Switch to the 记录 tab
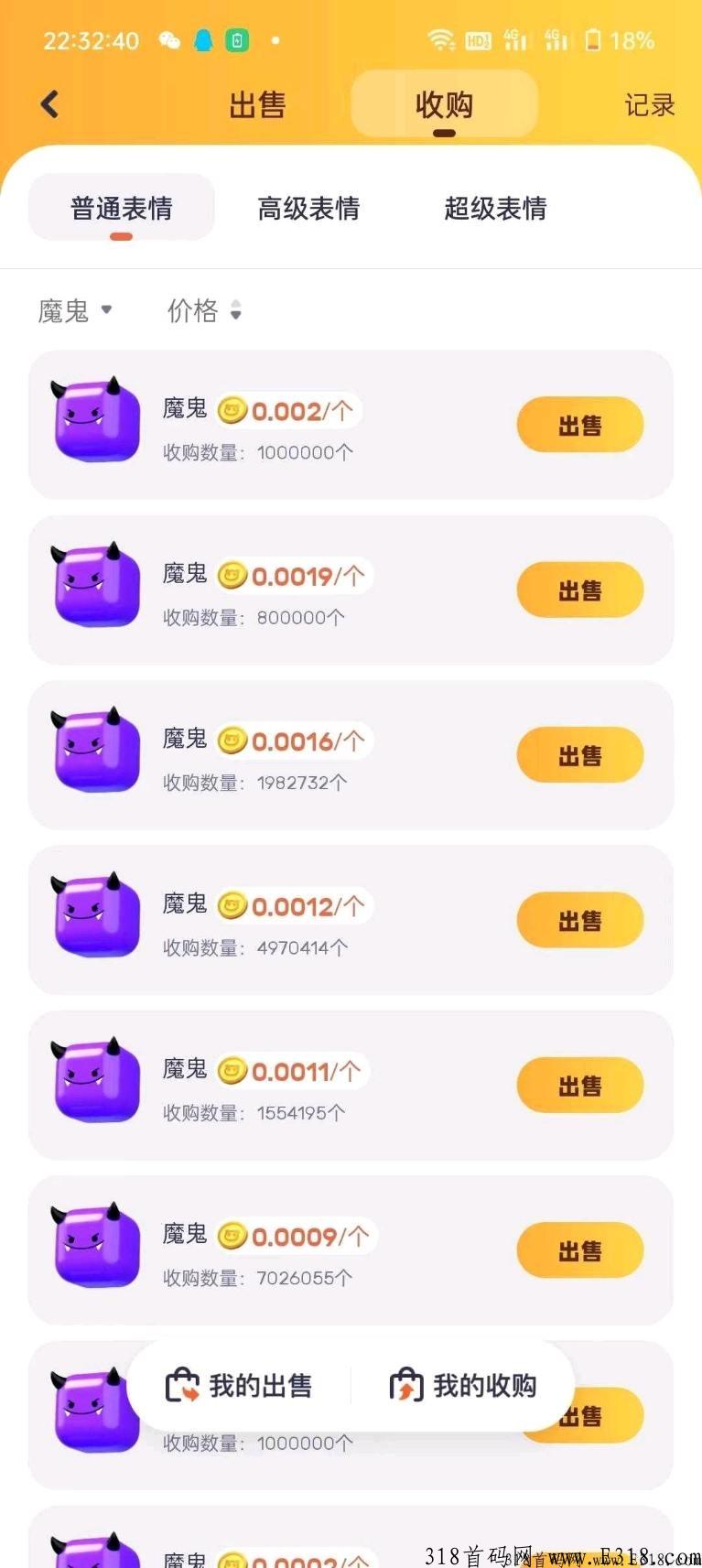This screenshot has width=702, height=1568. pyautogui.click(x=650, y=103)
